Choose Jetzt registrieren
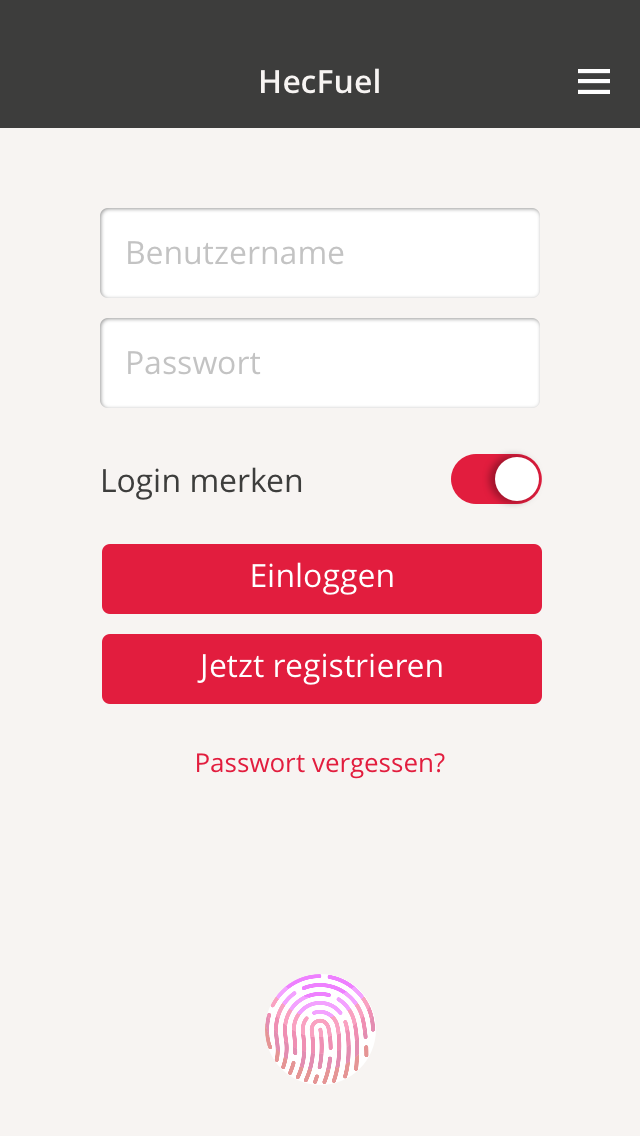Viewport: 640px width, 1136px height. [322, 669]
